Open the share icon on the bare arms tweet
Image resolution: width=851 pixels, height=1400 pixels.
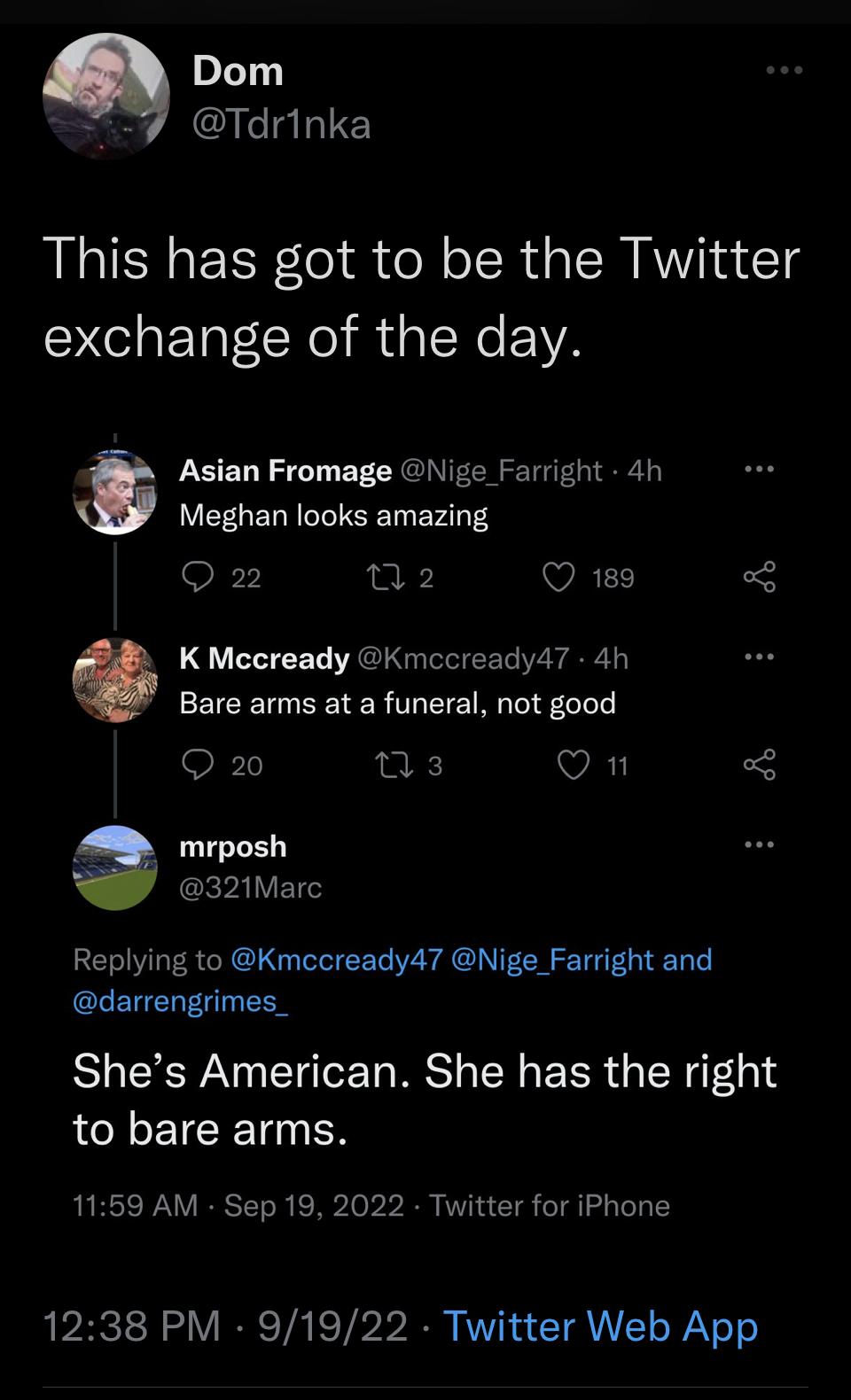[761, 766]
